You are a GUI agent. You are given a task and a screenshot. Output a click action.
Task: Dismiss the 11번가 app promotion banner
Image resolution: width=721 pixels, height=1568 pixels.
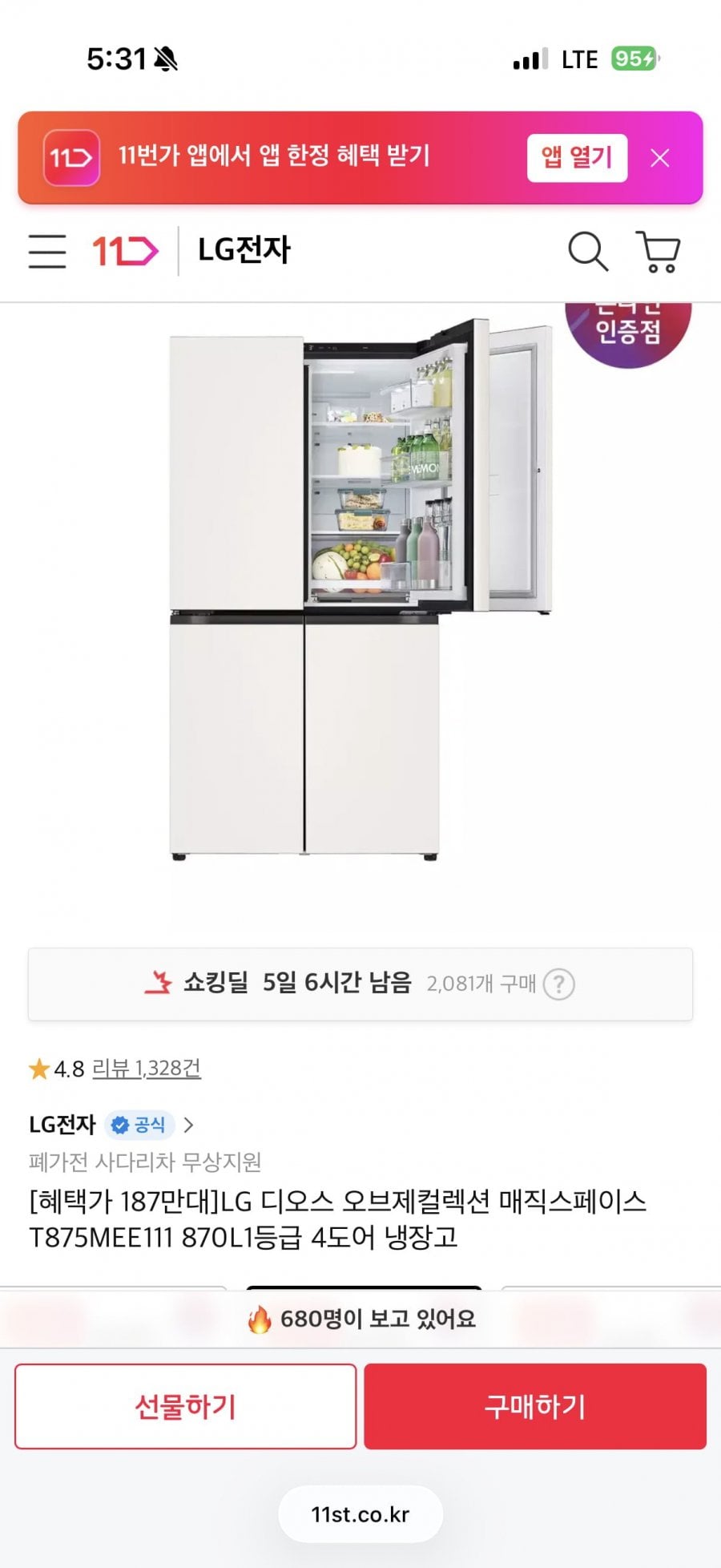tap(659, 158)
